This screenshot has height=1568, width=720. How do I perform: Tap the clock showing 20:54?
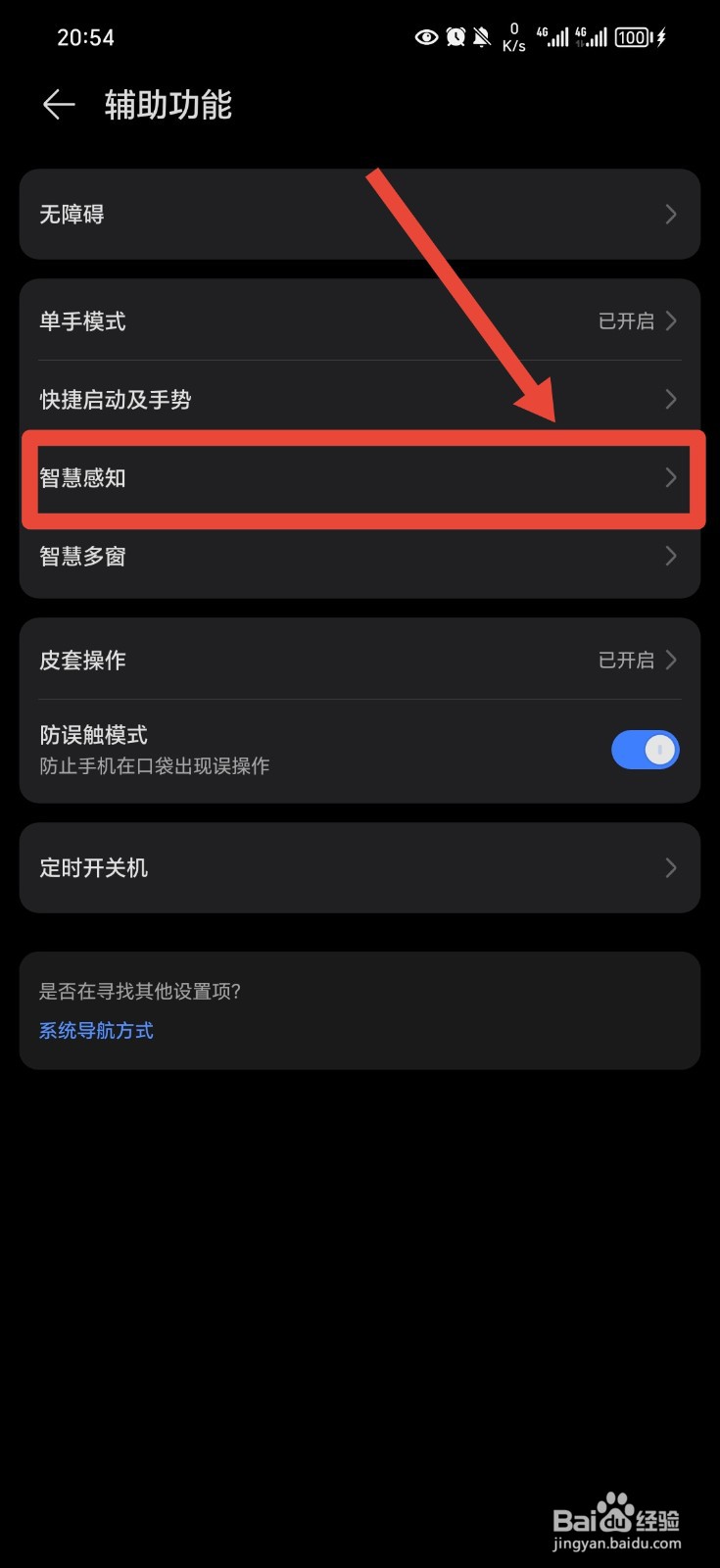pyautogui.click(x=87, y=36)
